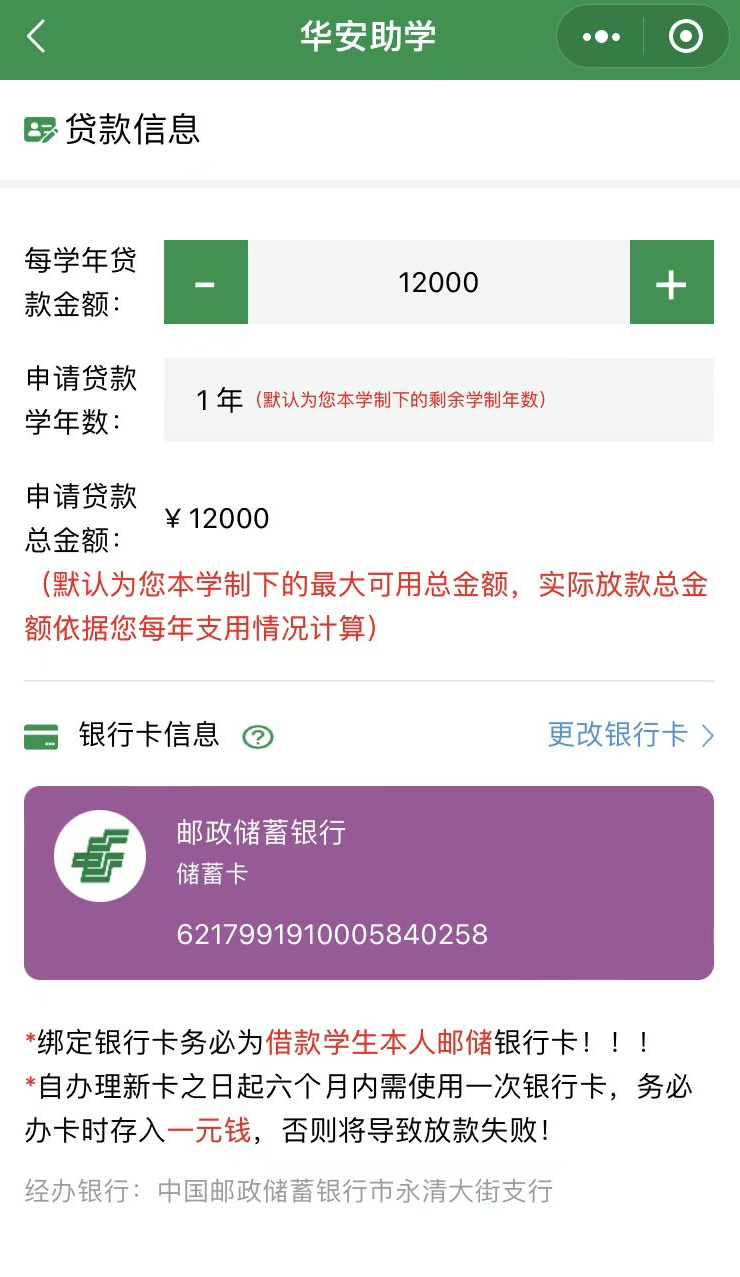Decrease the yearly loan amount
The image size is (740, 1277).
coord(205,283)
